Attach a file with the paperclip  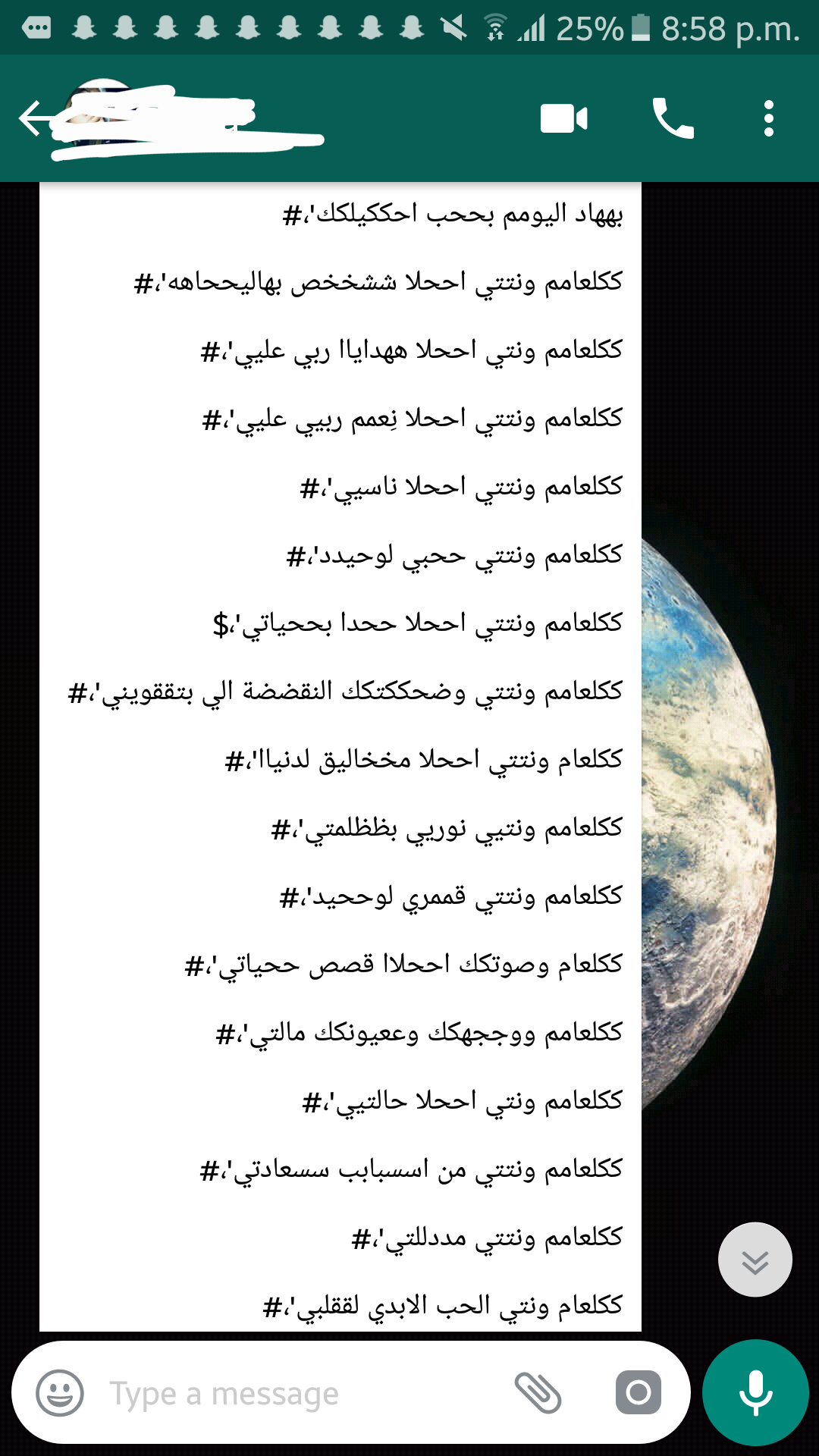(538, 1393)
